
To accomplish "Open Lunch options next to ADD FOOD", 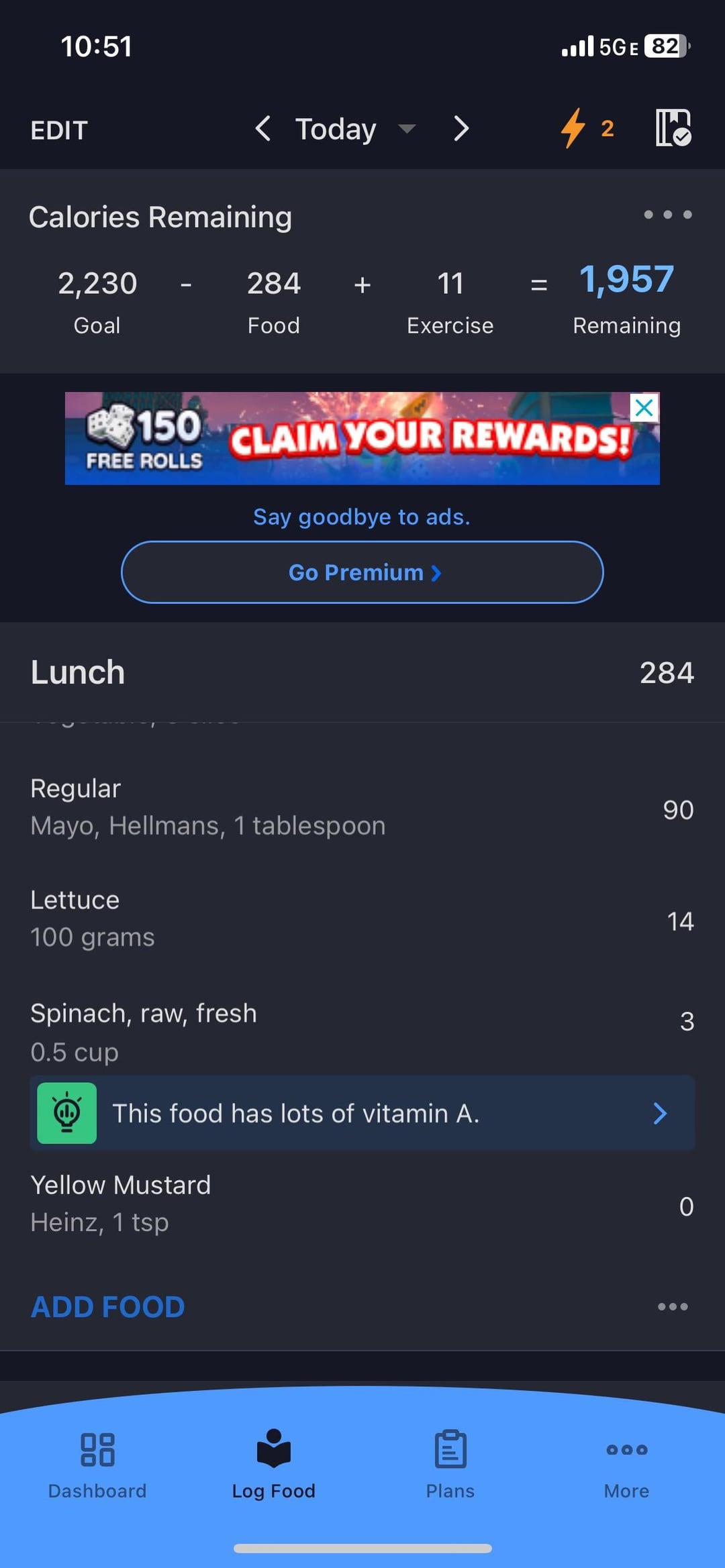I will (x=673, y=1307).
